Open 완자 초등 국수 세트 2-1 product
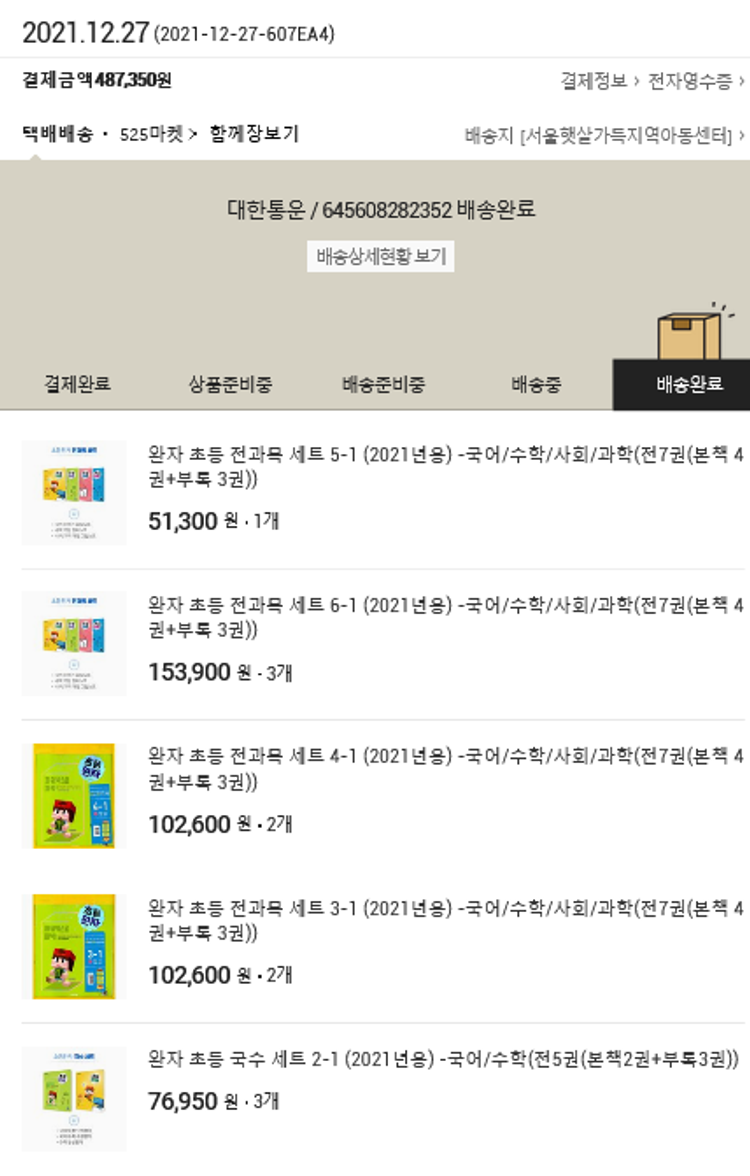The image size is (750, 1176). click(x=443, y=1059)
